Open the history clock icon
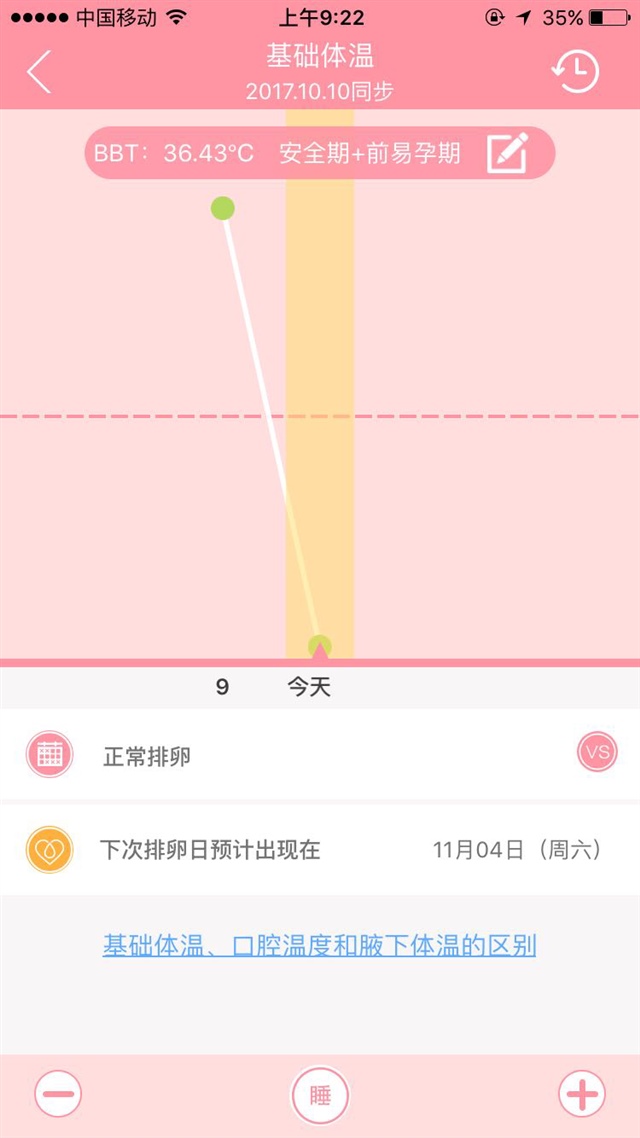Screen dimensions: 640x1138 tap(575, 72)
